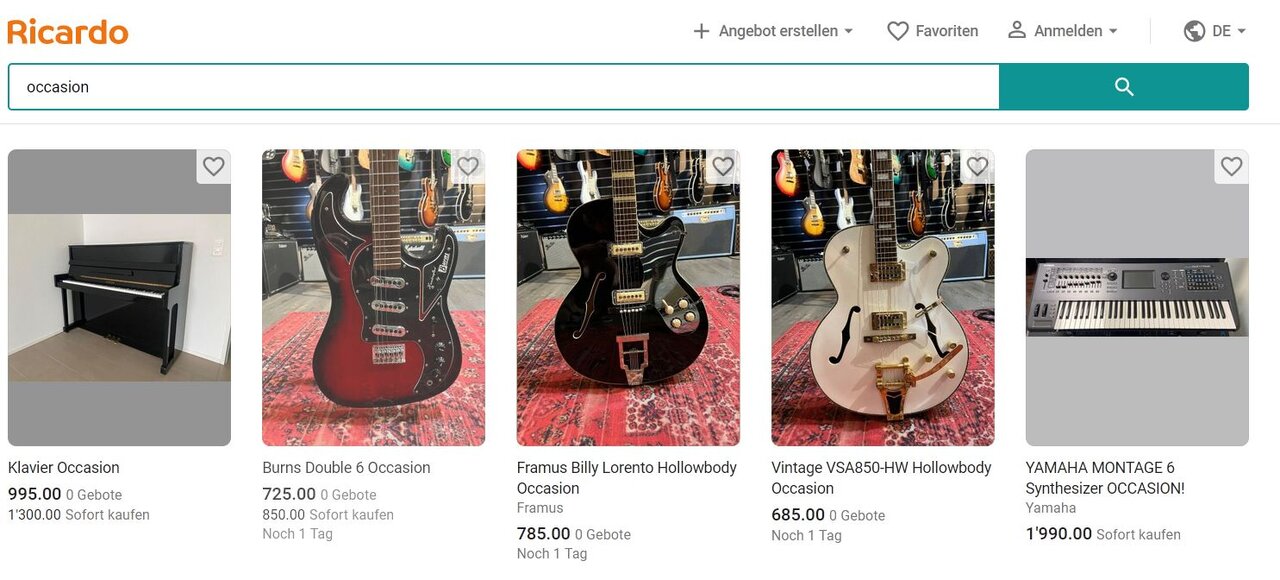The width and height of the screenshot is (1280, 580).
Task: Change language via the DE selector
Action: (x=1215, y=31)
